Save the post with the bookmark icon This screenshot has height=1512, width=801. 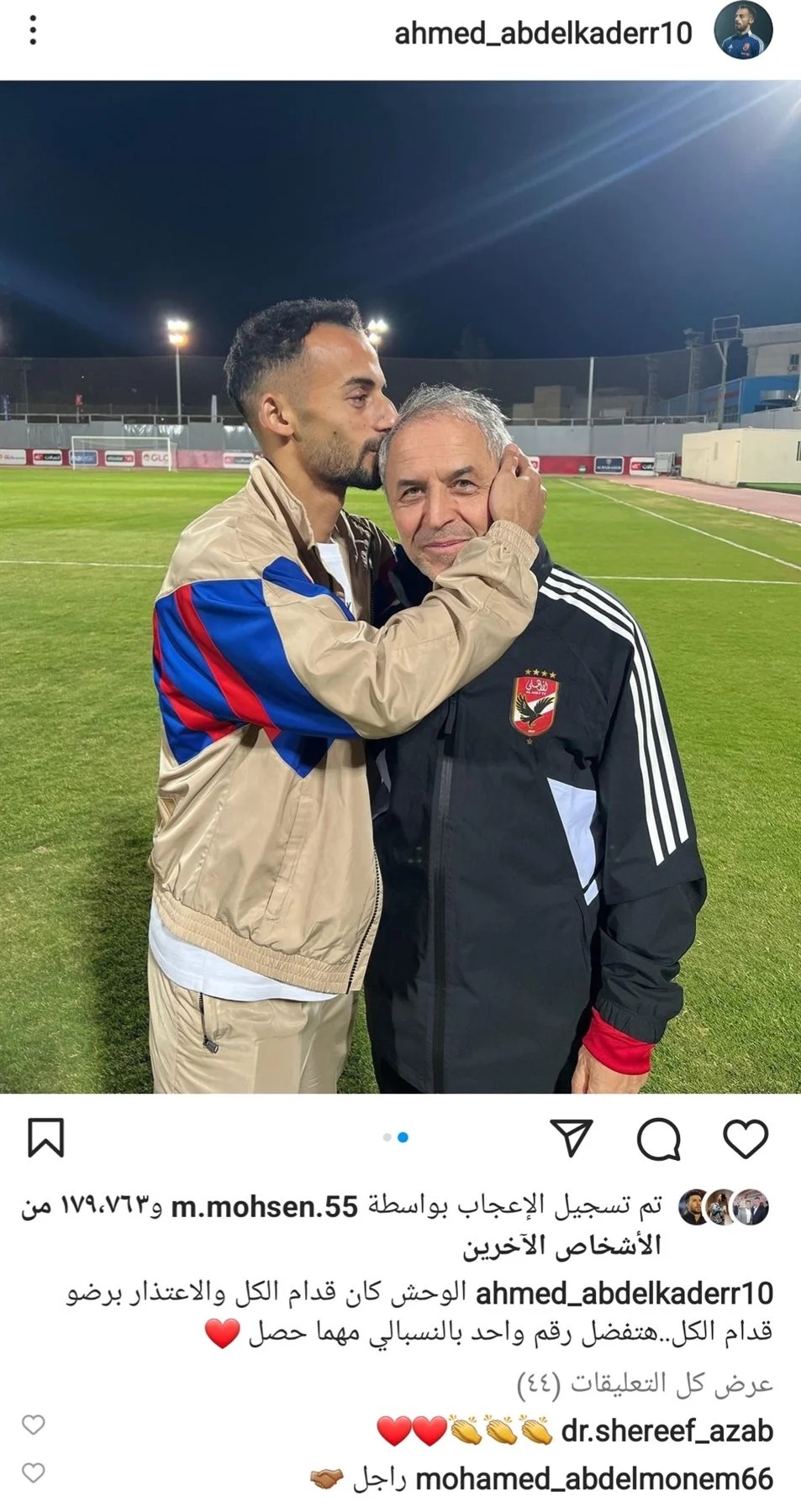[x=45, y=1138]
